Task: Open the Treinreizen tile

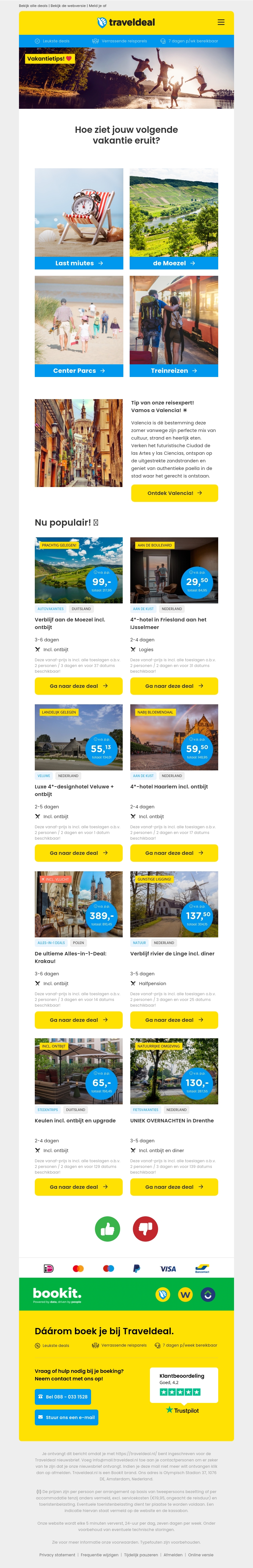Action: [x=174, y=370]
